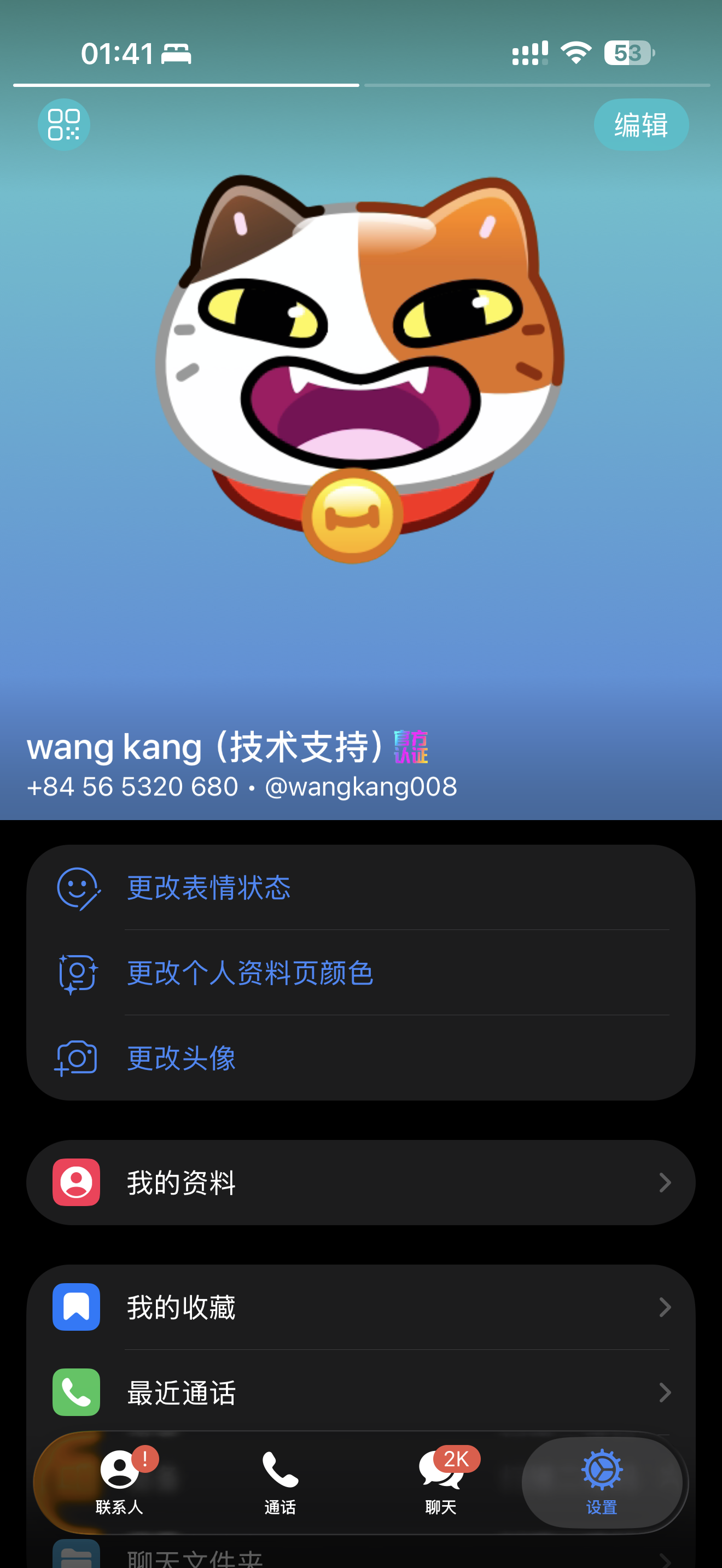
Task: View 最近通话 recent calls
Action: [360, 1392]
